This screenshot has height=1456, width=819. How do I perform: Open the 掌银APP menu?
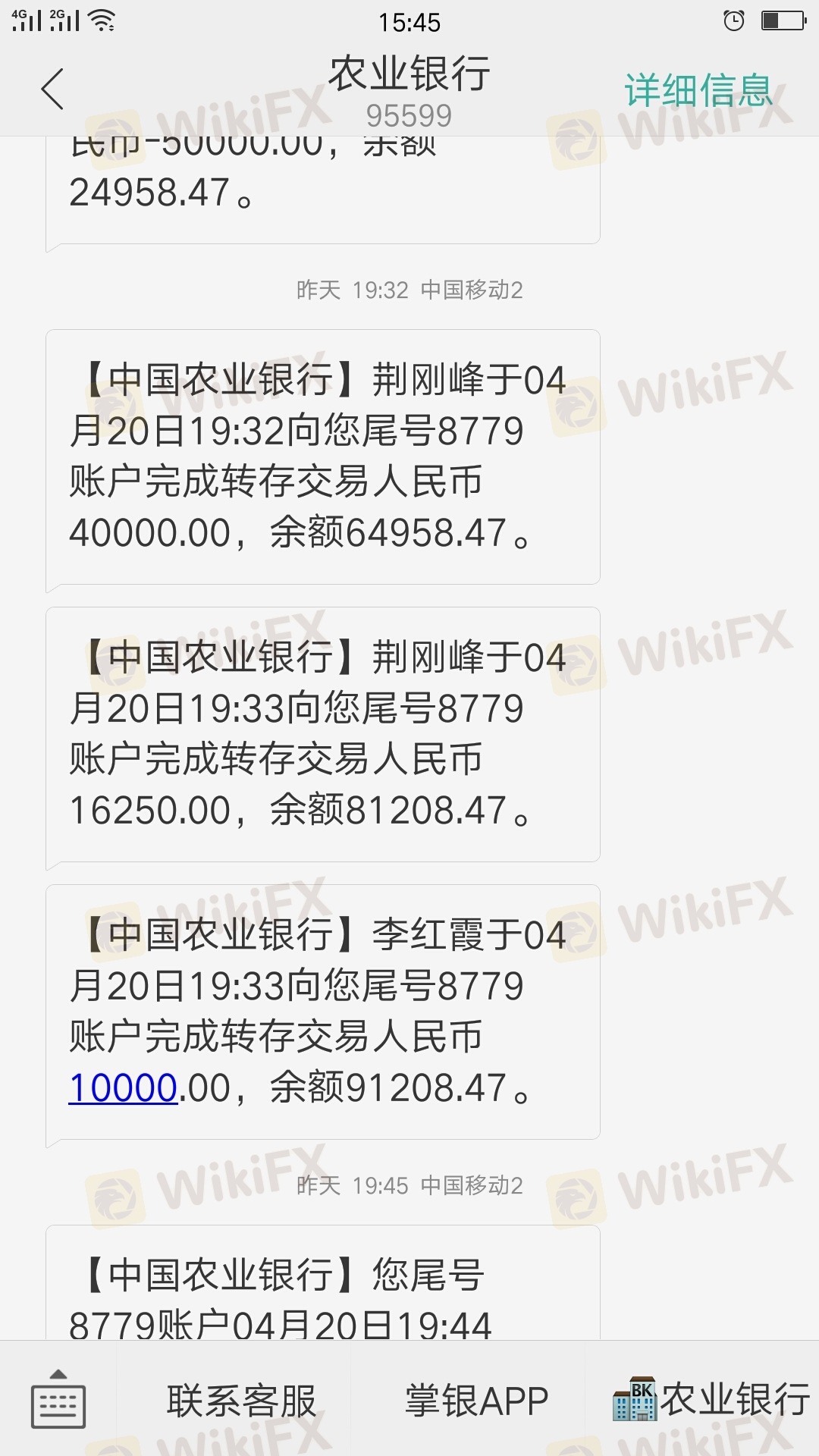coord(476,1400)
